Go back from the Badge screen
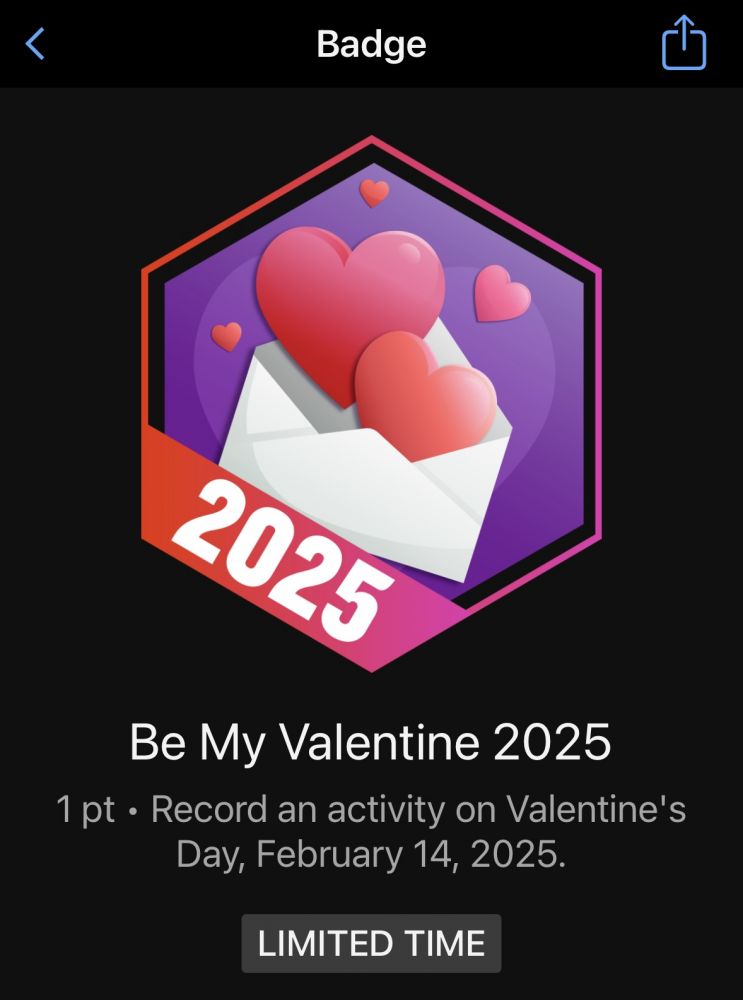Image resolution: width=743 pixels, height=1000 pixels. coord(35,44)
